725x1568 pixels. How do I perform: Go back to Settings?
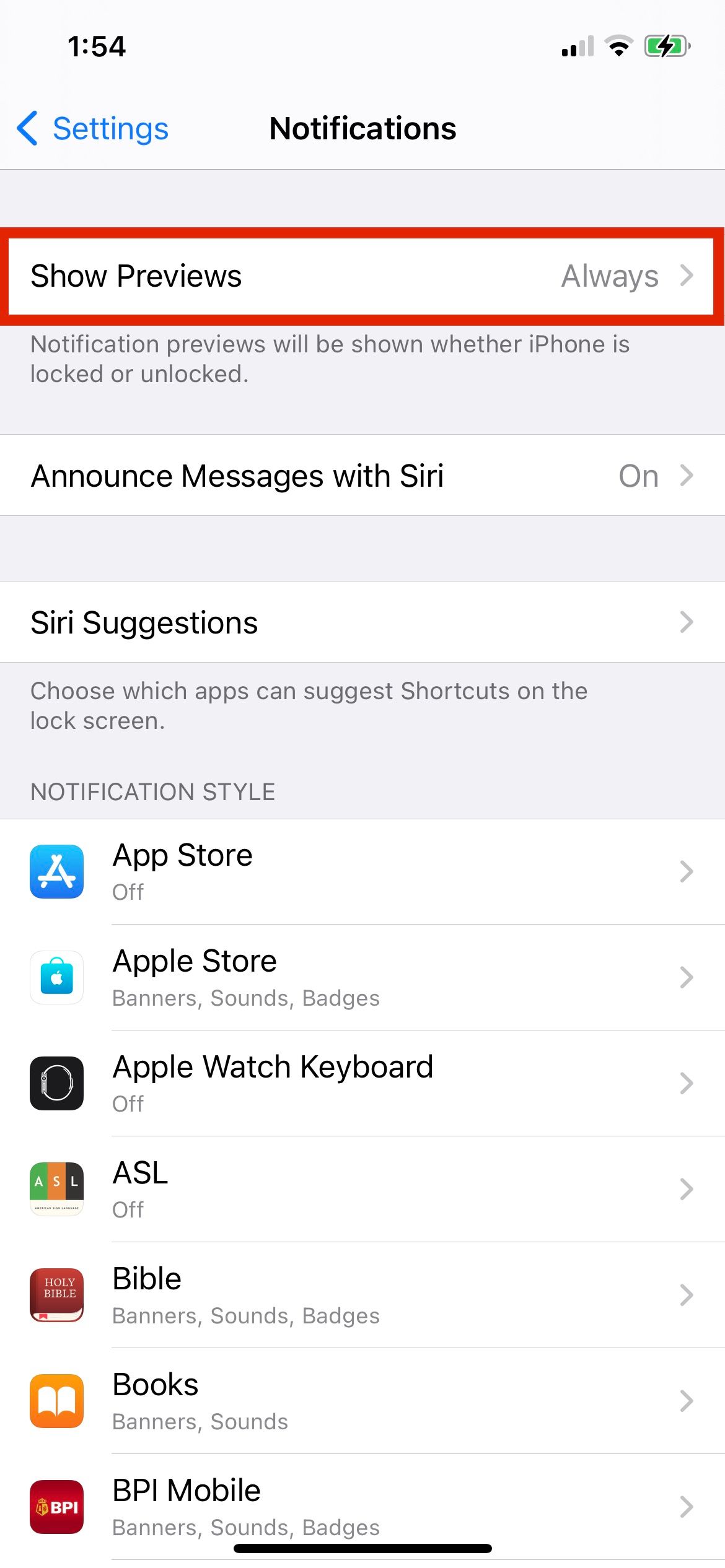[x=93, y=129]
